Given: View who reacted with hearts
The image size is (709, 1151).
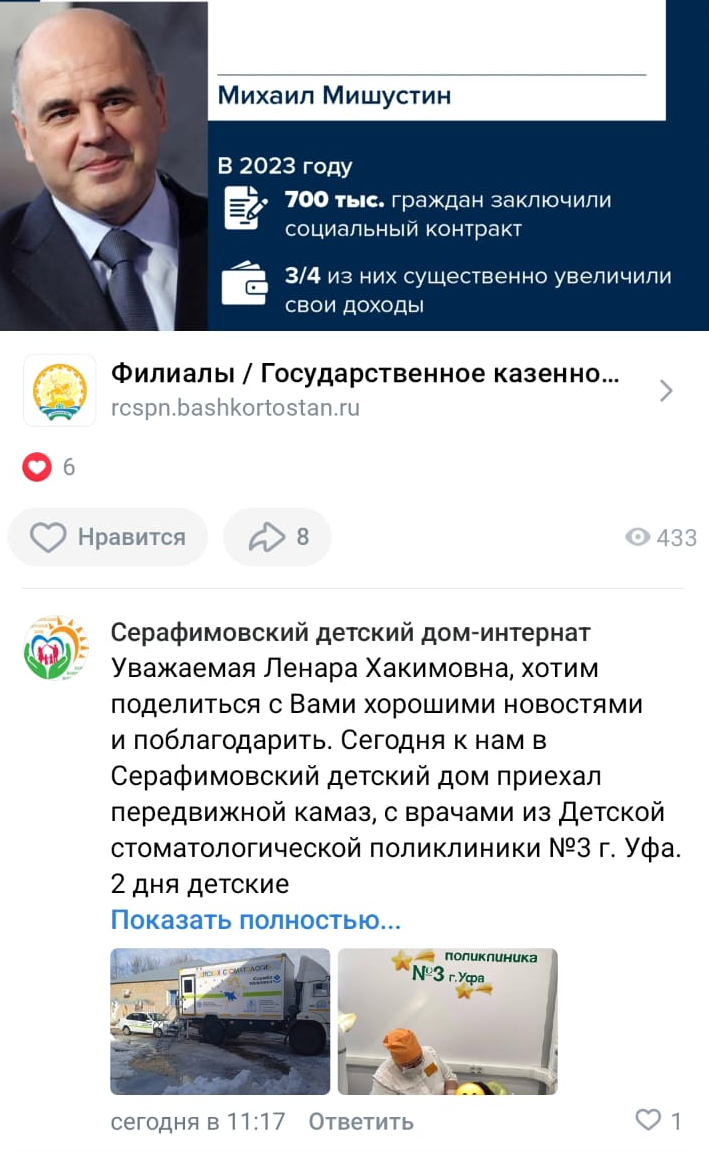Looking at the screenshot, I should 48,467.
